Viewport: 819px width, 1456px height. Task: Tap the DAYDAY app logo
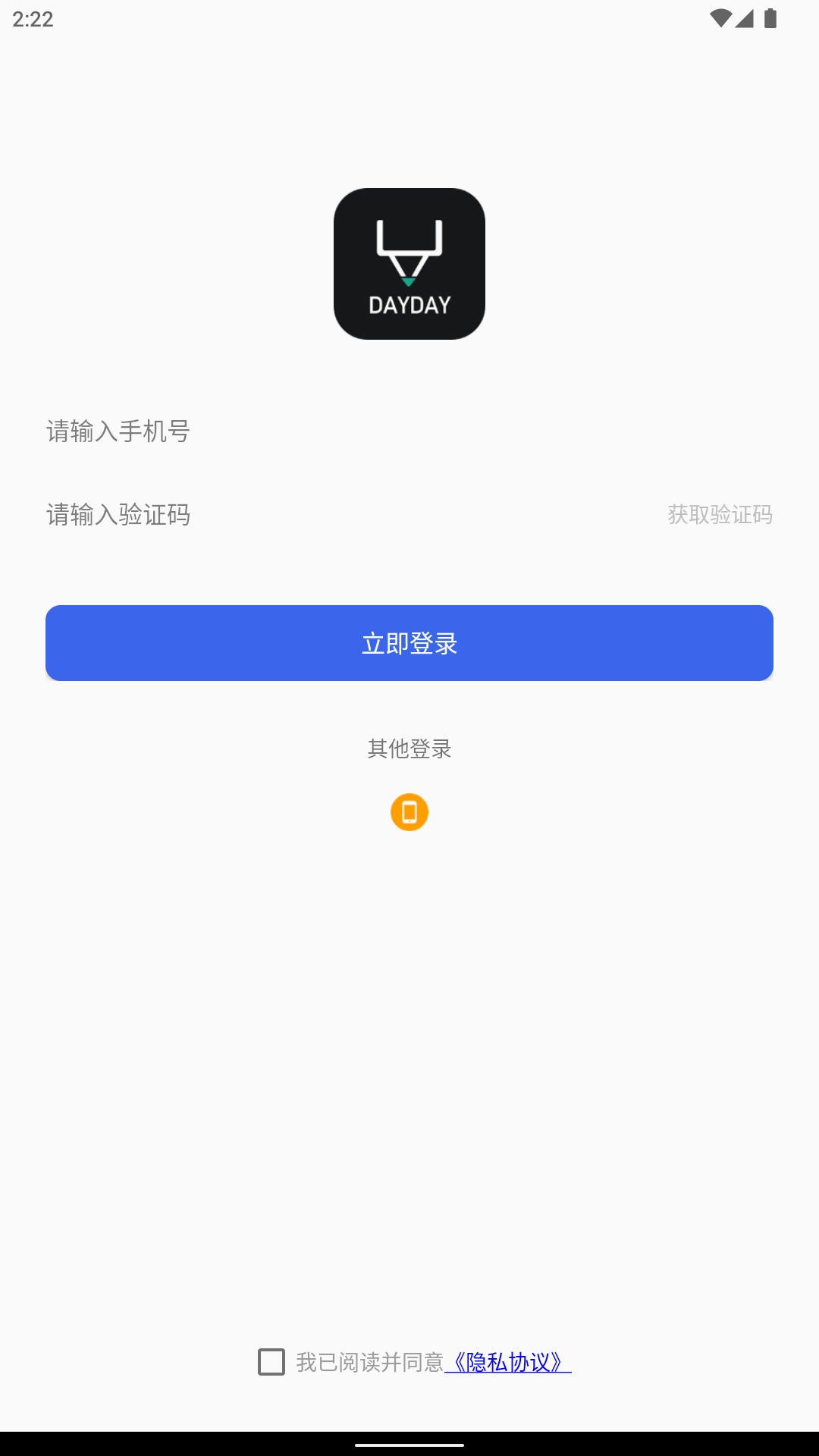tap(409, 262)
